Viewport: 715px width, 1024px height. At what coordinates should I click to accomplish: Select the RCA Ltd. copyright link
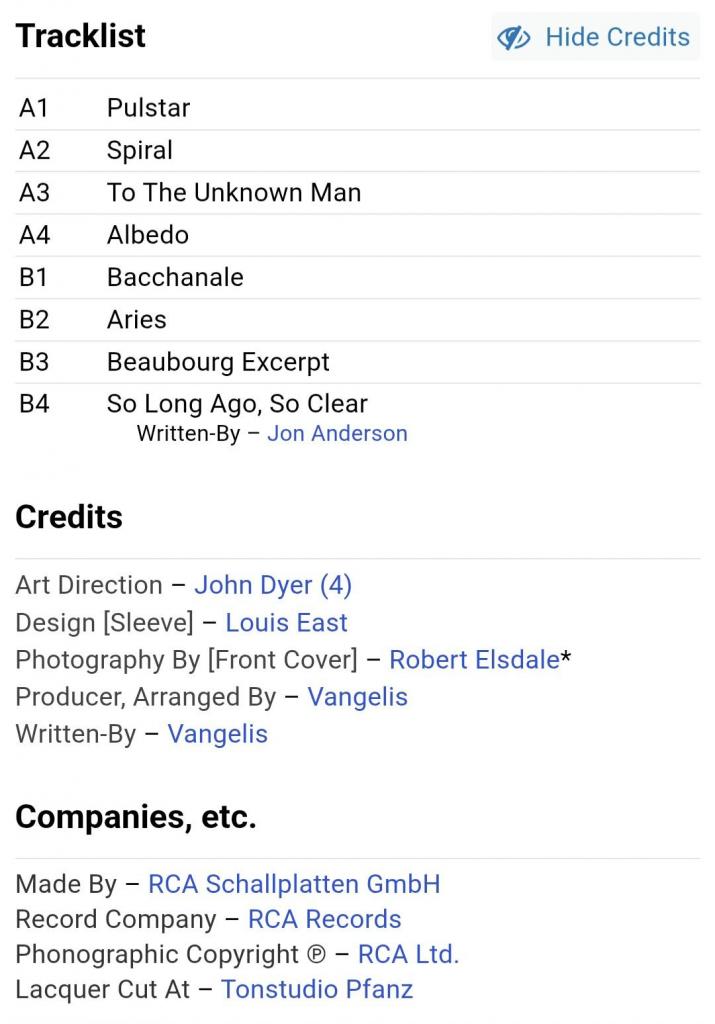(408, 955)
